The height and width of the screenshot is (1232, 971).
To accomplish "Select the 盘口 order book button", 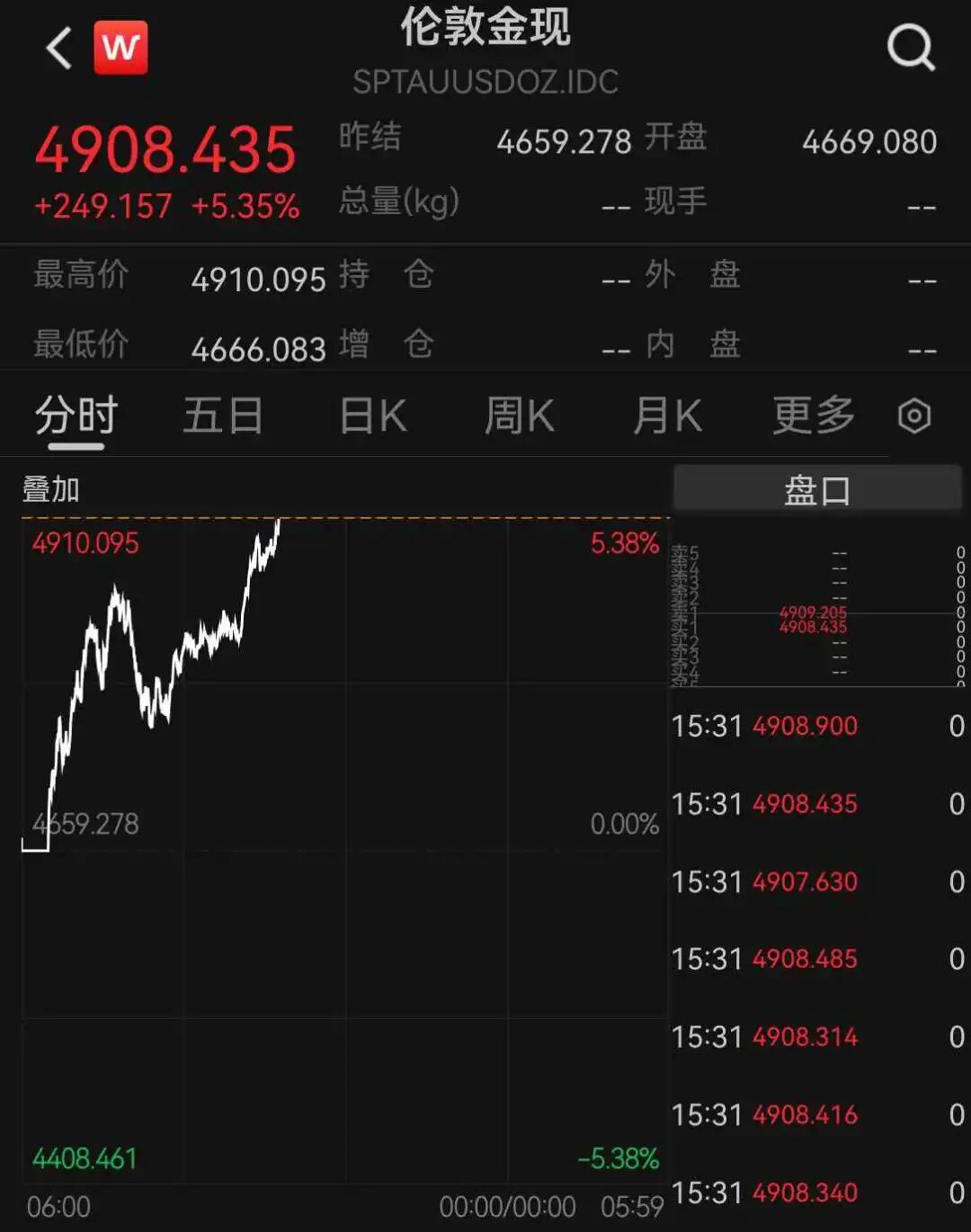I will tap(817, 490).
